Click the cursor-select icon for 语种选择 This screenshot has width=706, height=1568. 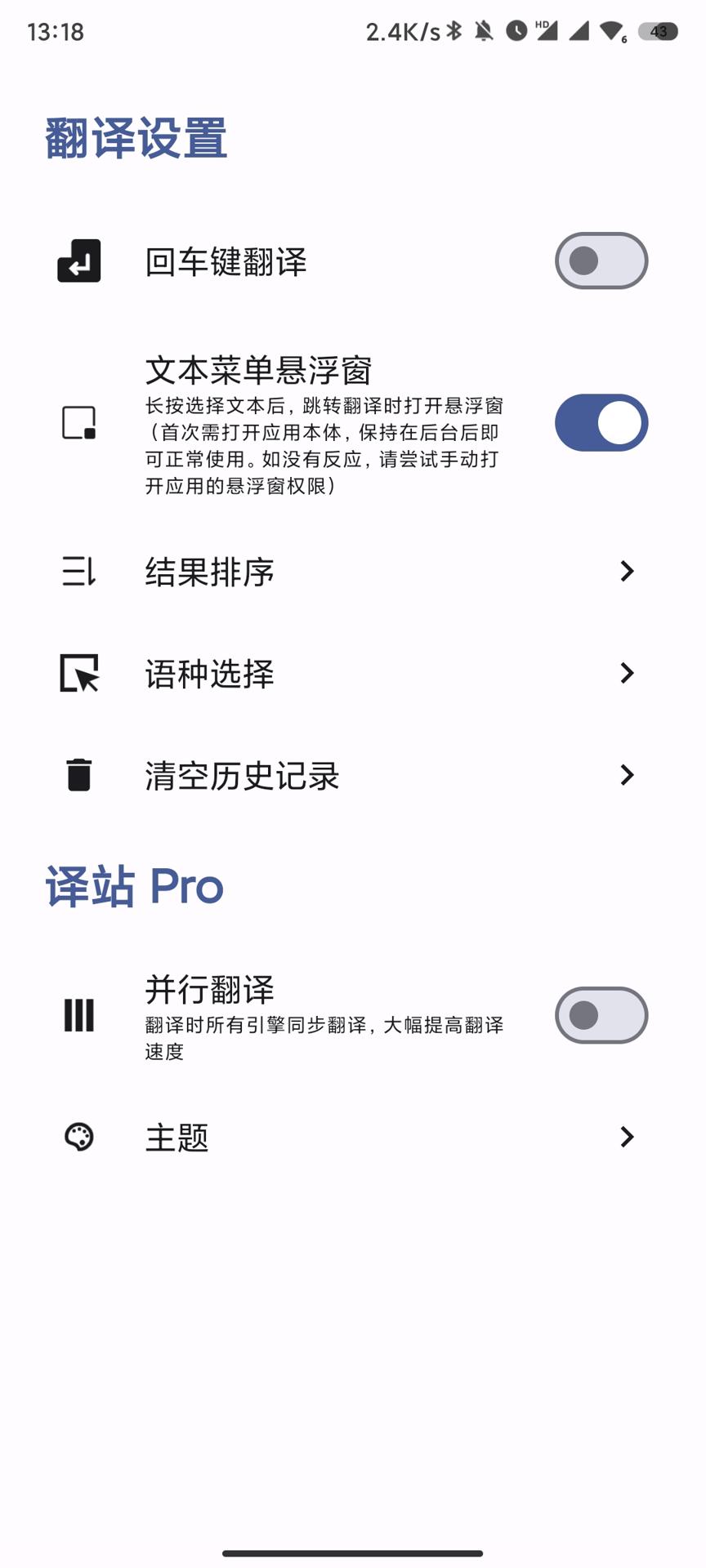[78, 674]
